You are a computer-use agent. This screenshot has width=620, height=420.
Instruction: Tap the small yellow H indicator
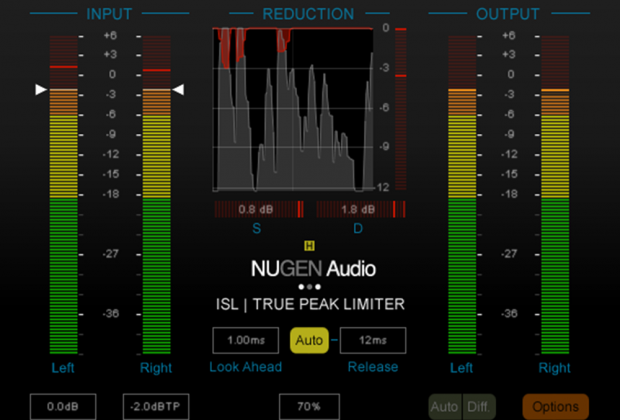click(x=309, y=244)
